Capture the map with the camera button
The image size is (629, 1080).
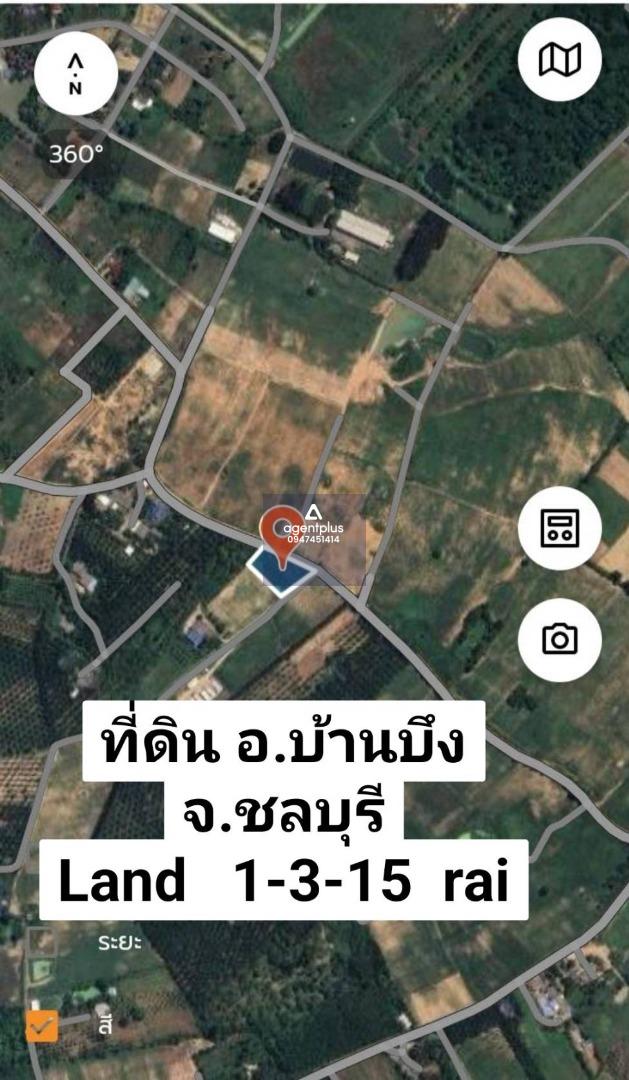coord(559,640)
